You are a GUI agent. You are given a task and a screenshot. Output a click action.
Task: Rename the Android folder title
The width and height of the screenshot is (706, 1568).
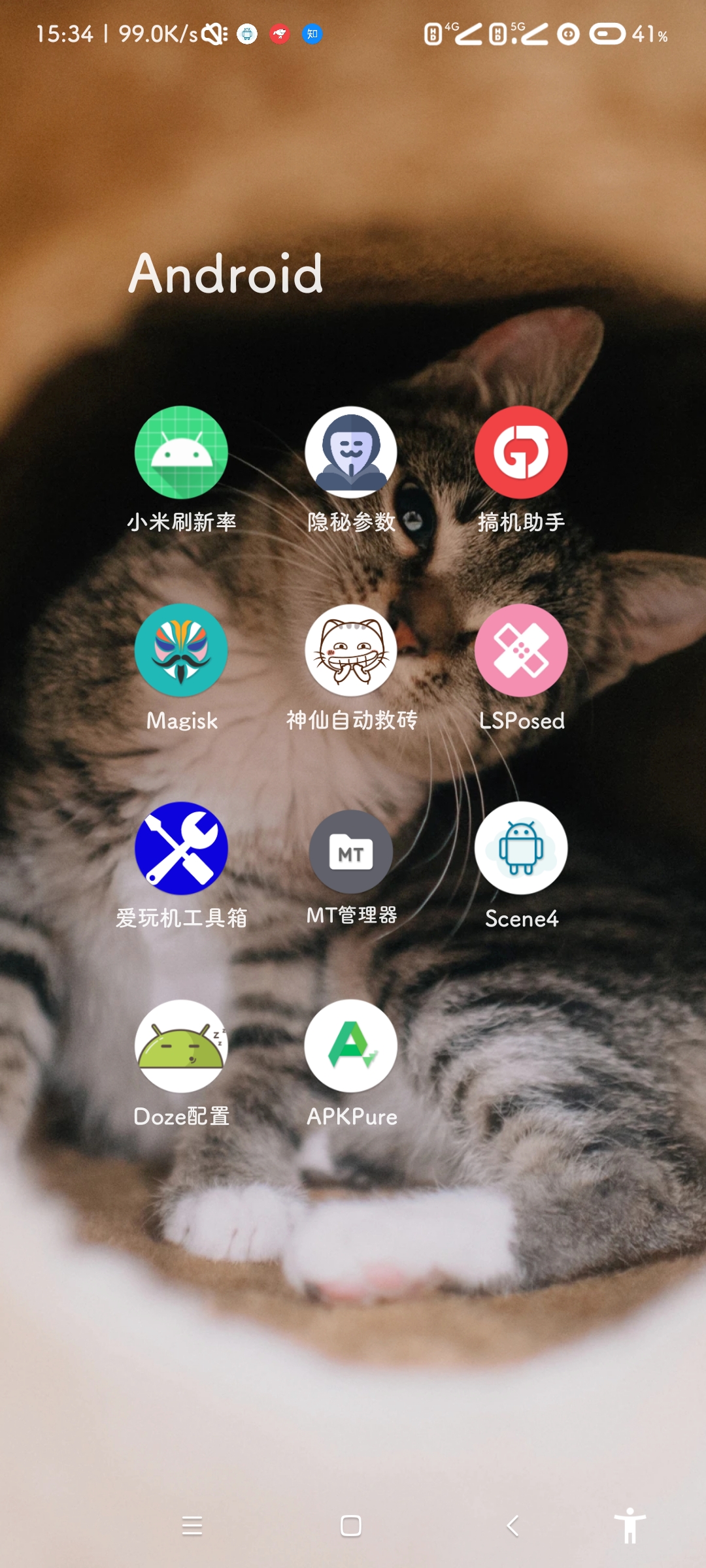[x=226, y=274]
